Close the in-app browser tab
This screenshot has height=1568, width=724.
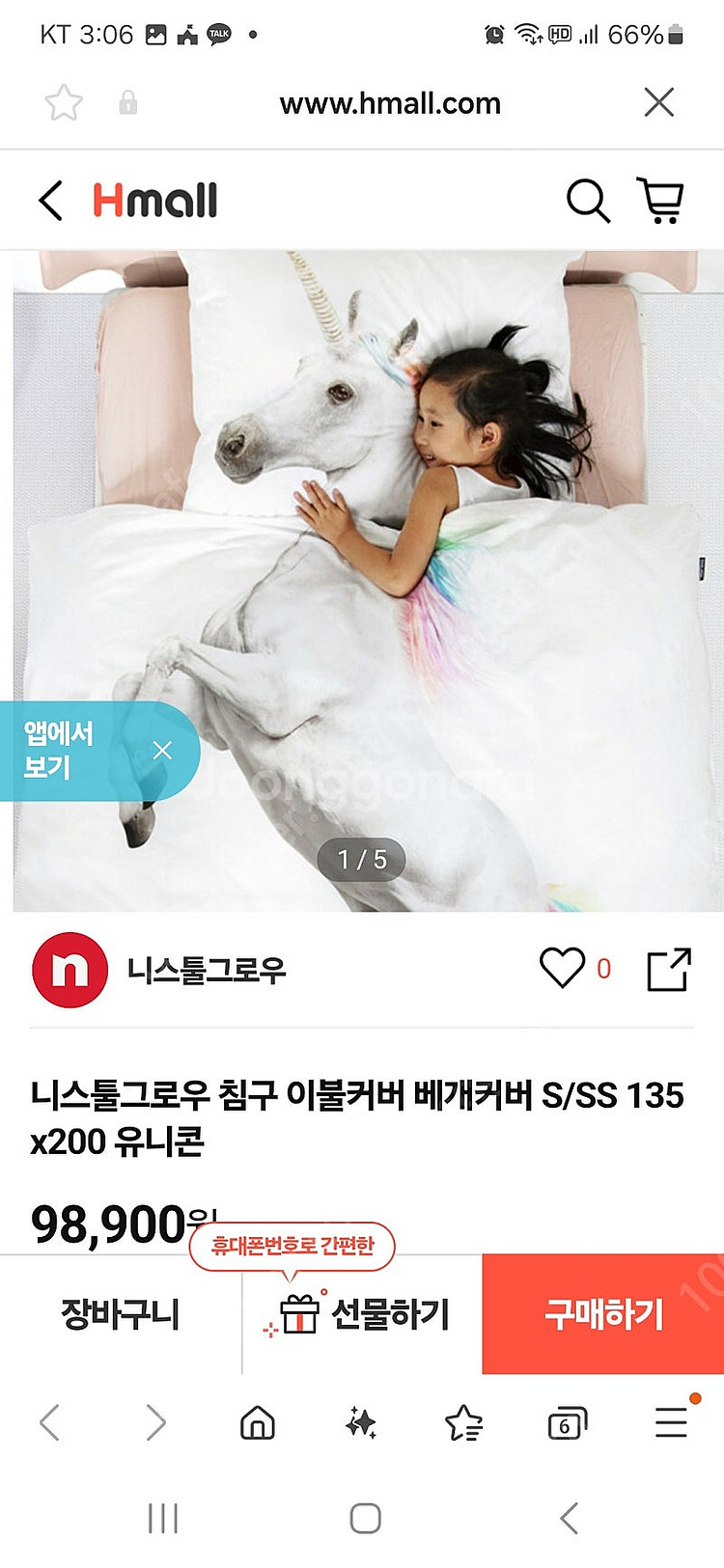point(658,102)
